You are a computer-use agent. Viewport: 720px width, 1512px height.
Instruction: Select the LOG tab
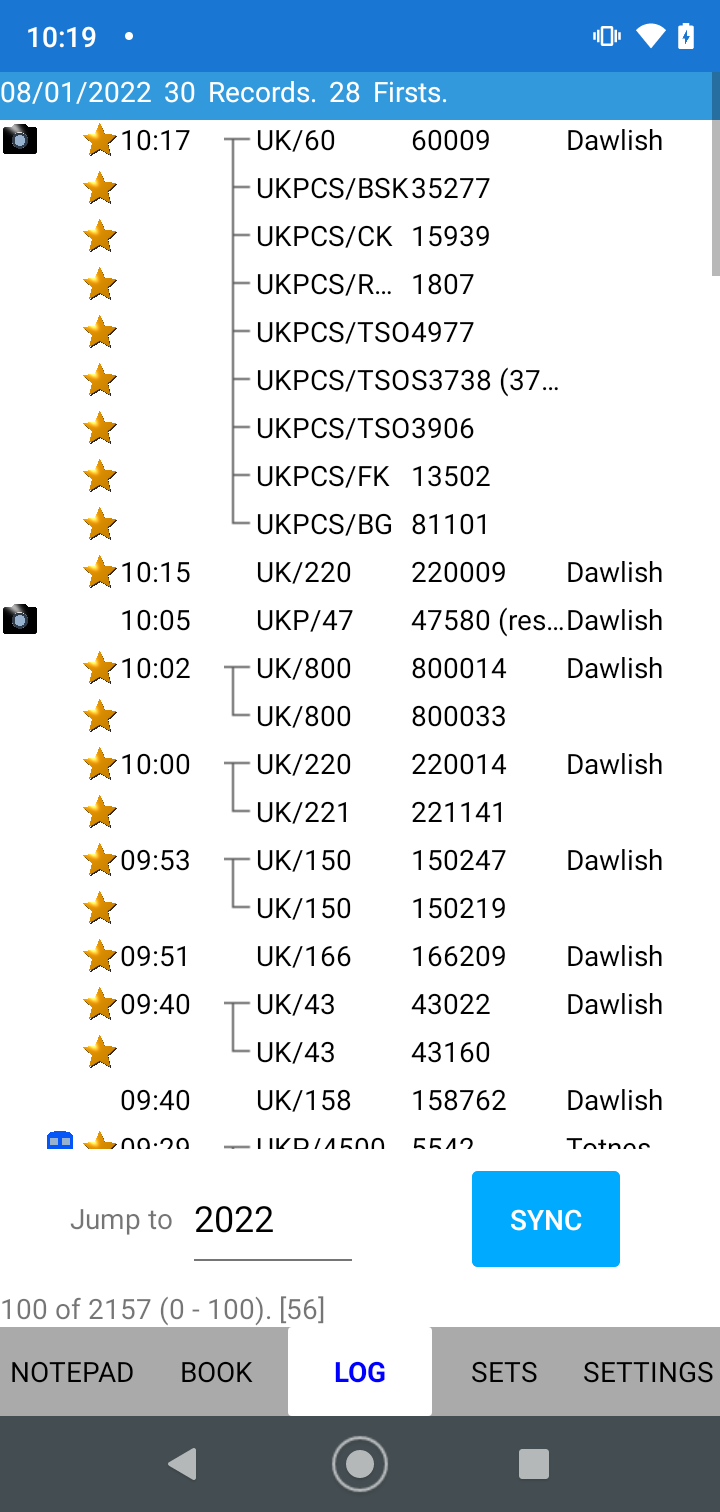(360, 1372)
